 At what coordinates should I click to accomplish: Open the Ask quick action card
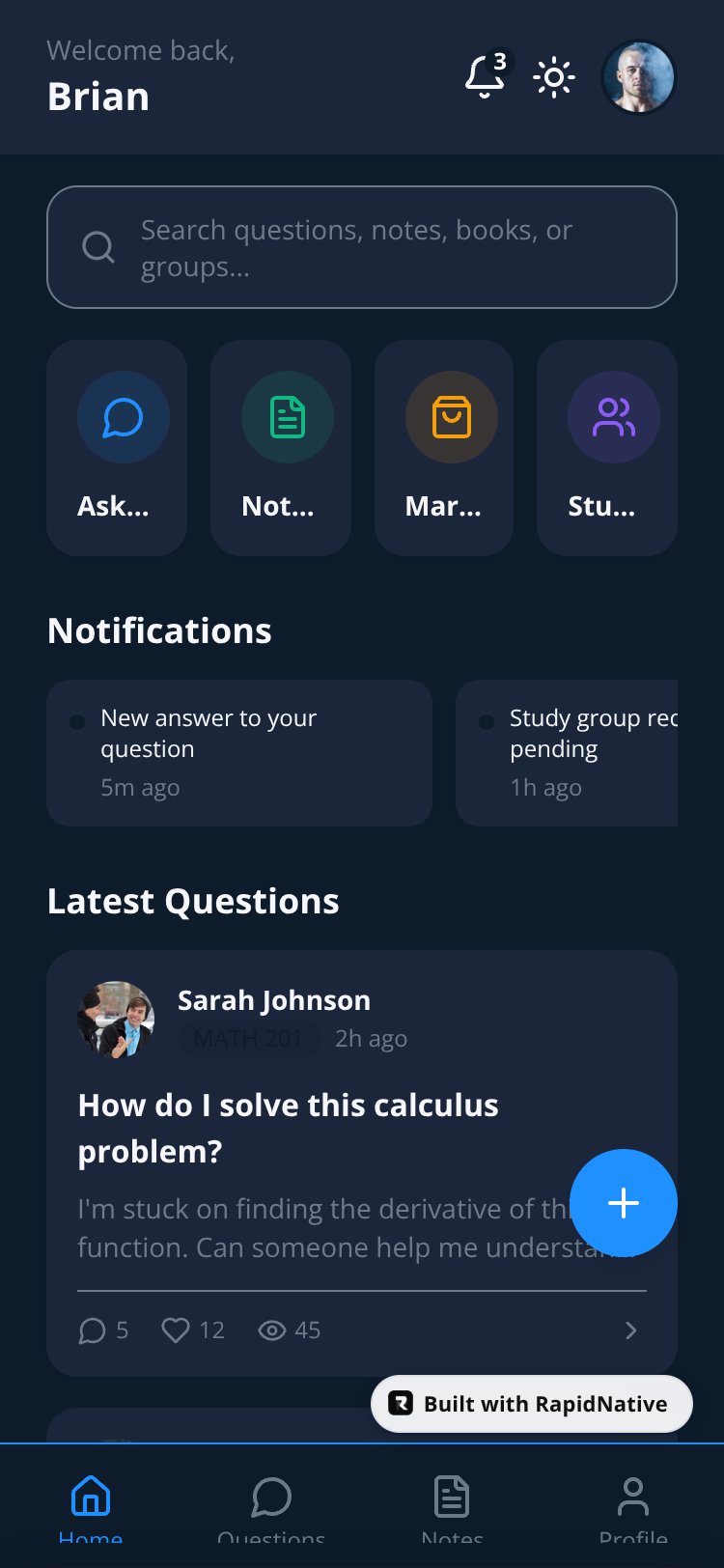(x=117, y=448)
